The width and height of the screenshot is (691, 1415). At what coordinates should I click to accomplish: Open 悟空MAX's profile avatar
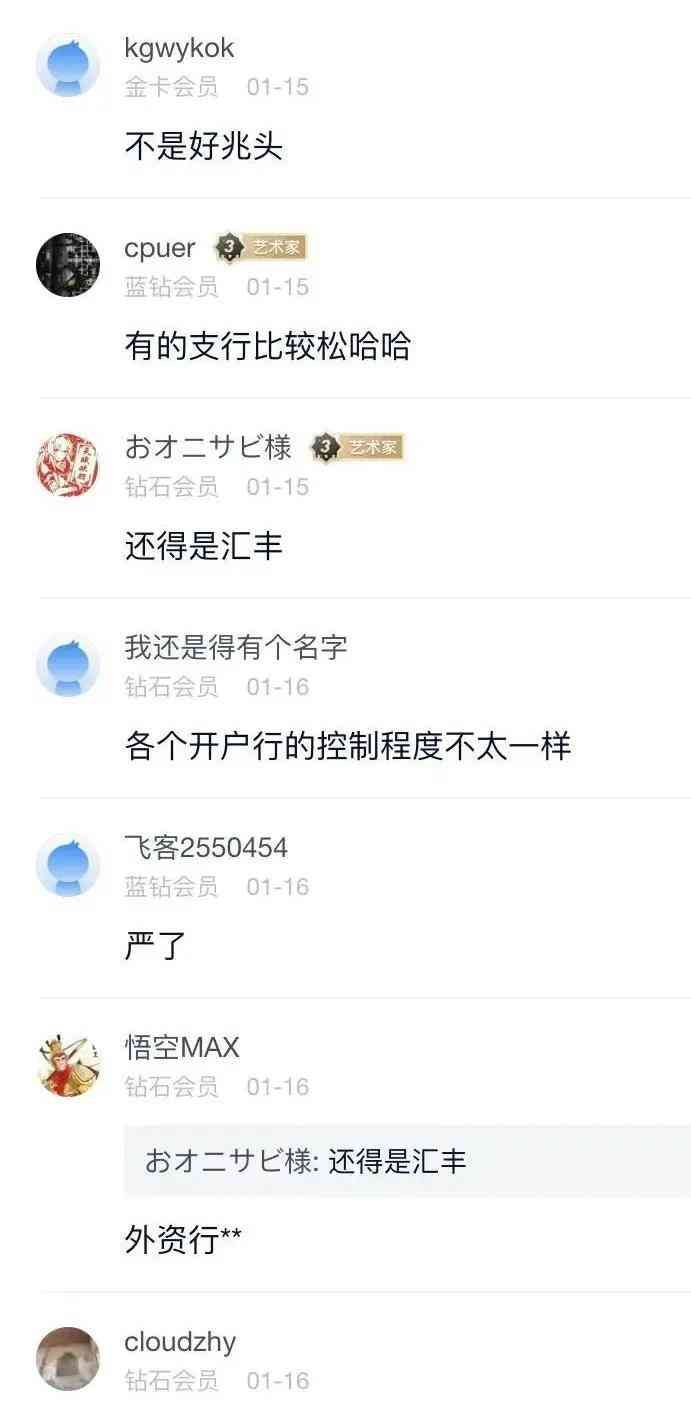pyautogui.click(x=68, y=1065)
